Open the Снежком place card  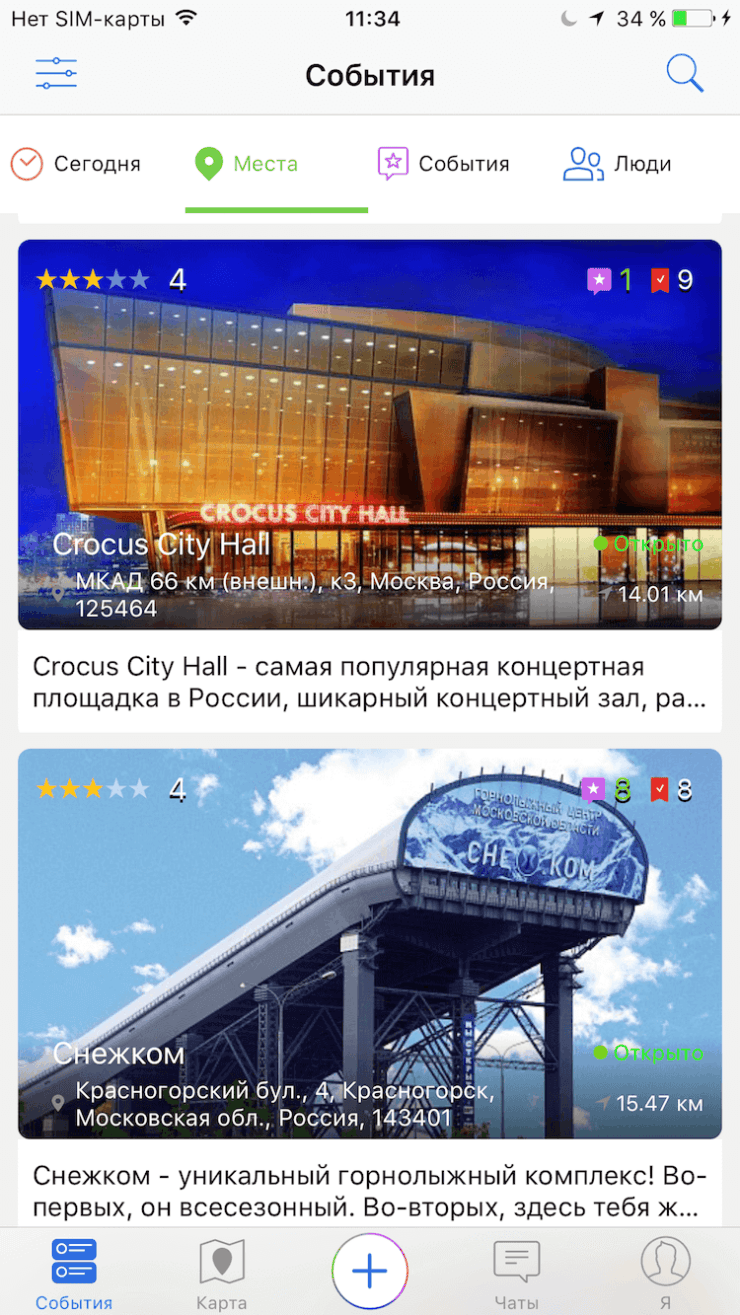click(370, 942)
